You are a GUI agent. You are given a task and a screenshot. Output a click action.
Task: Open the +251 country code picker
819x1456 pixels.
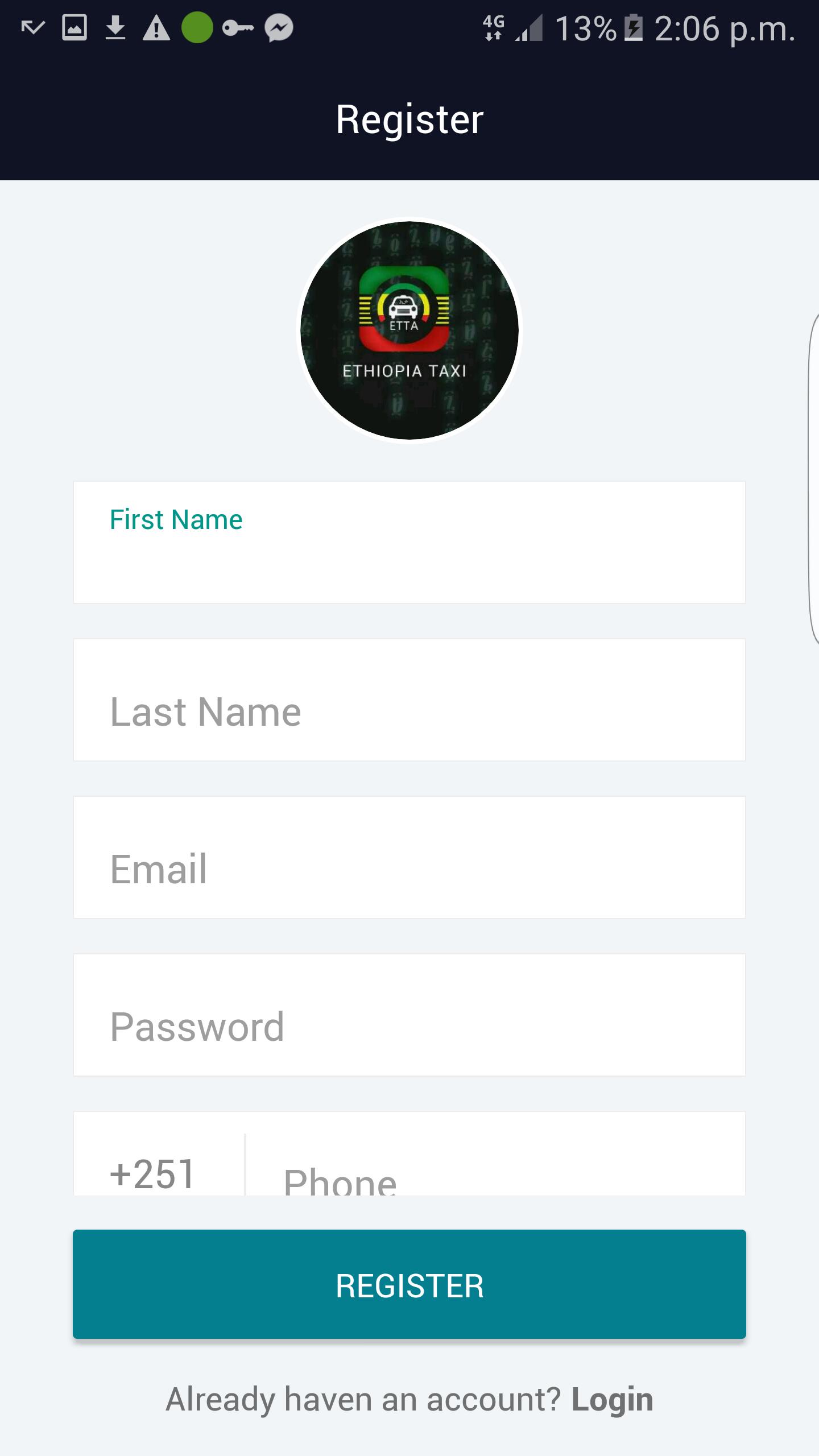pos(152,1172)
